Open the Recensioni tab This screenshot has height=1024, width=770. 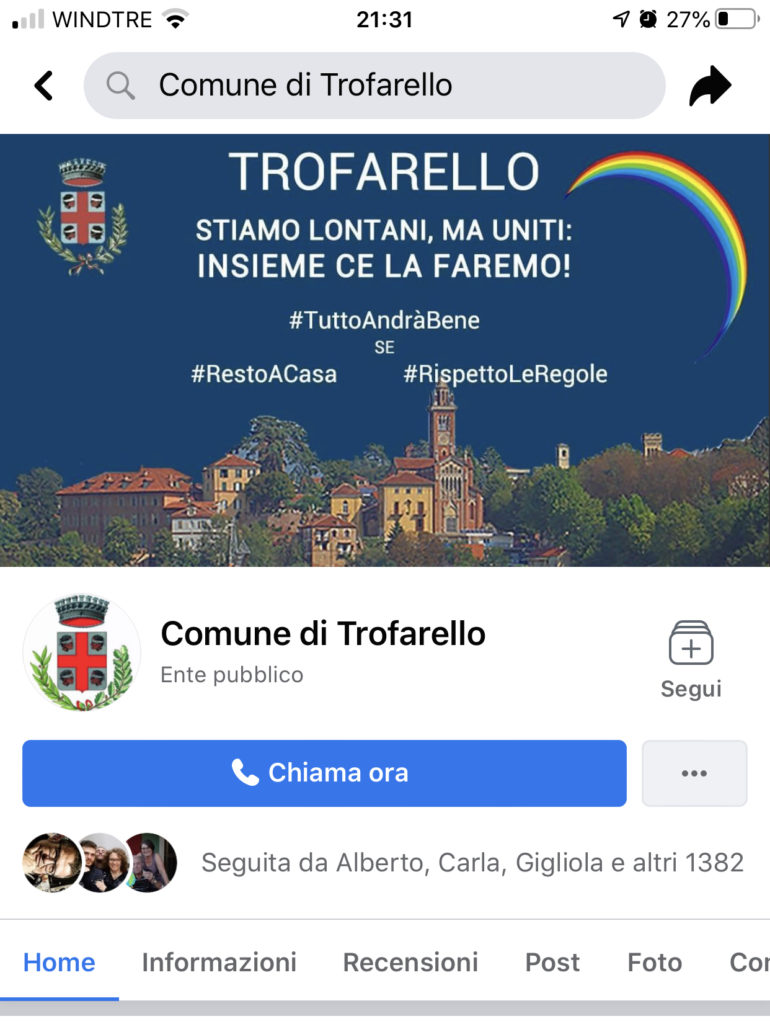410,962
